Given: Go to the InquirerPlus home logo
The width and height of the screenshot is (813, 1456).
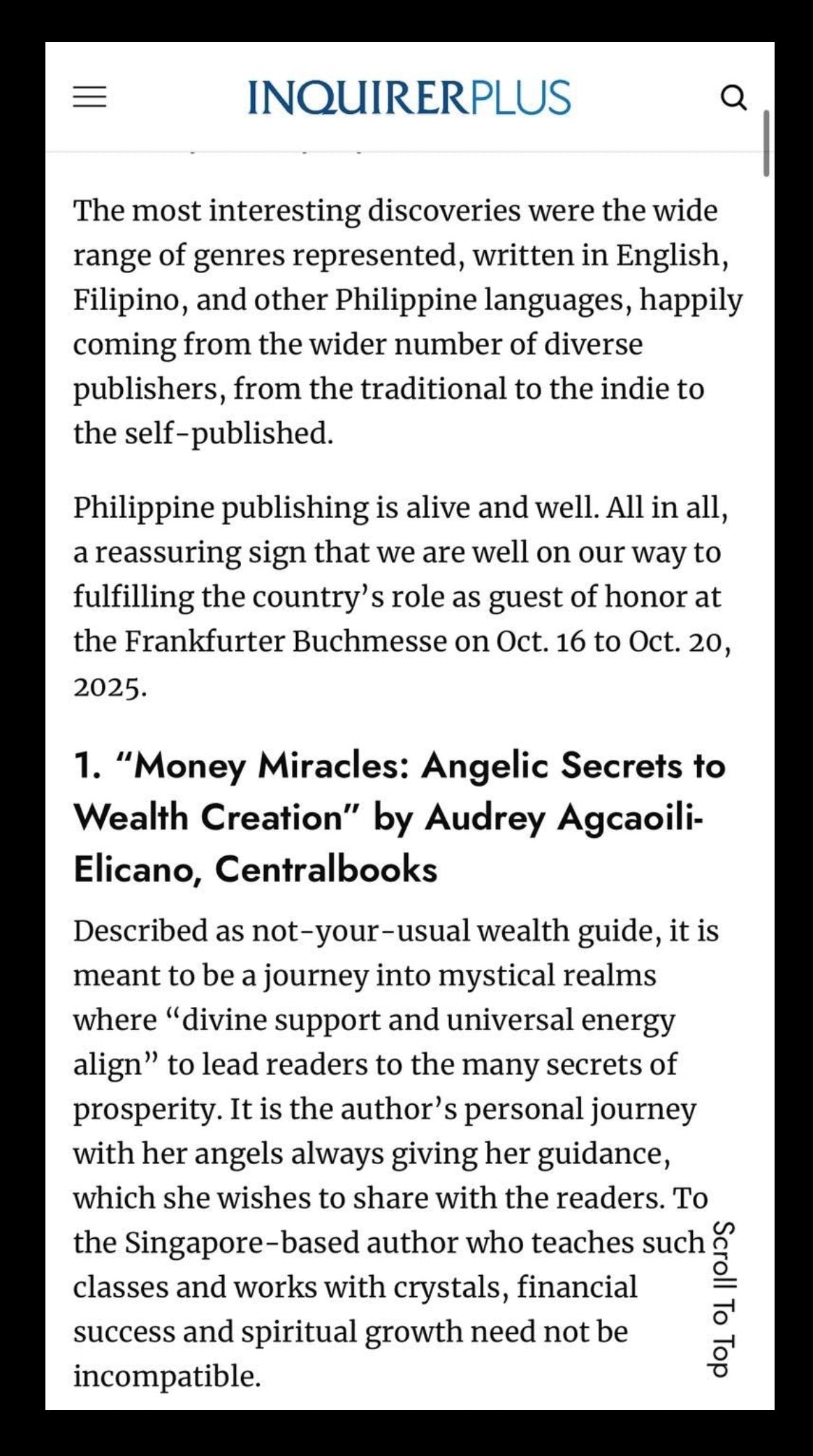Looking at the screenshot, I should (409, 97).
